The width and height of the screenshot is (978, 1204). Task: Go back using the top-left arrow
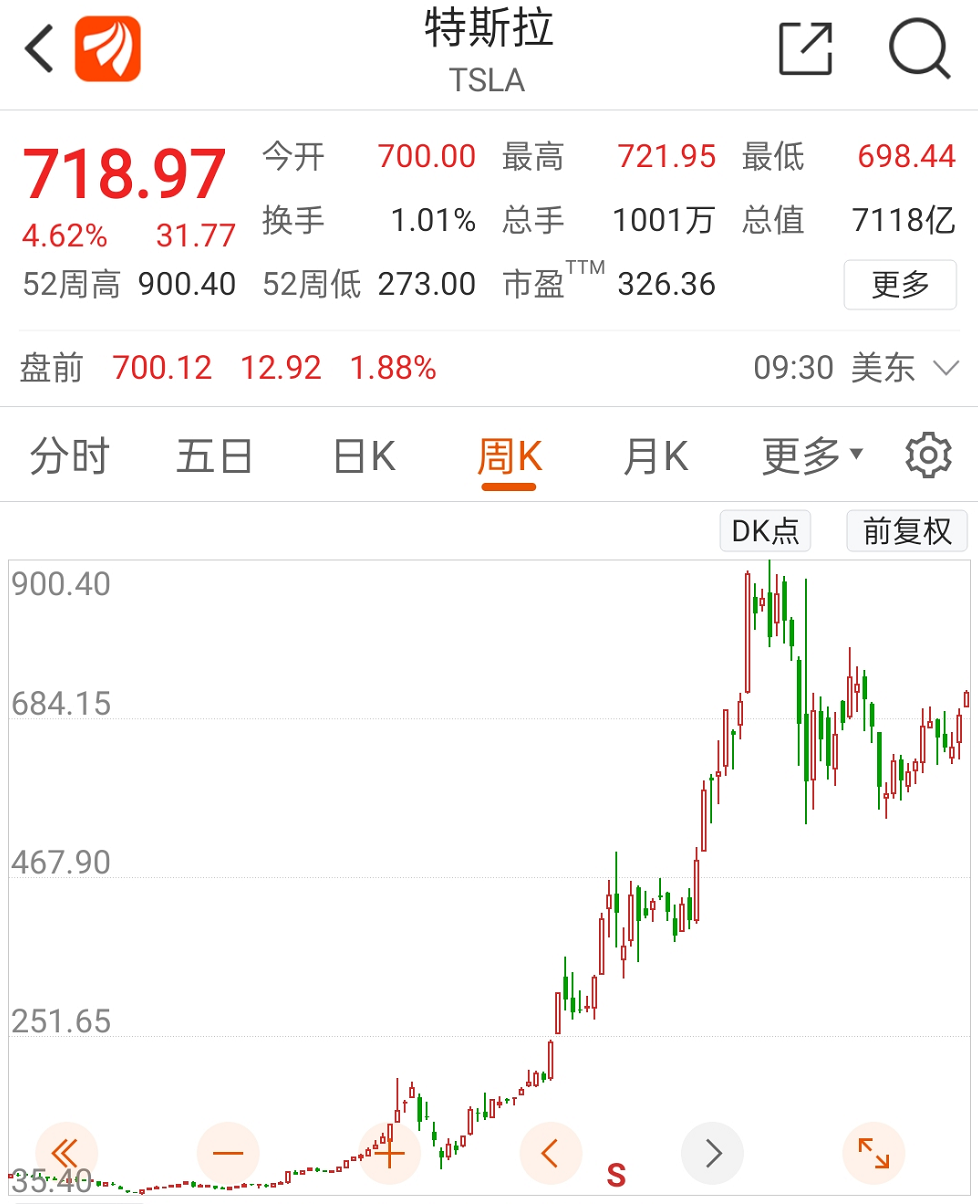pos(38,48)
